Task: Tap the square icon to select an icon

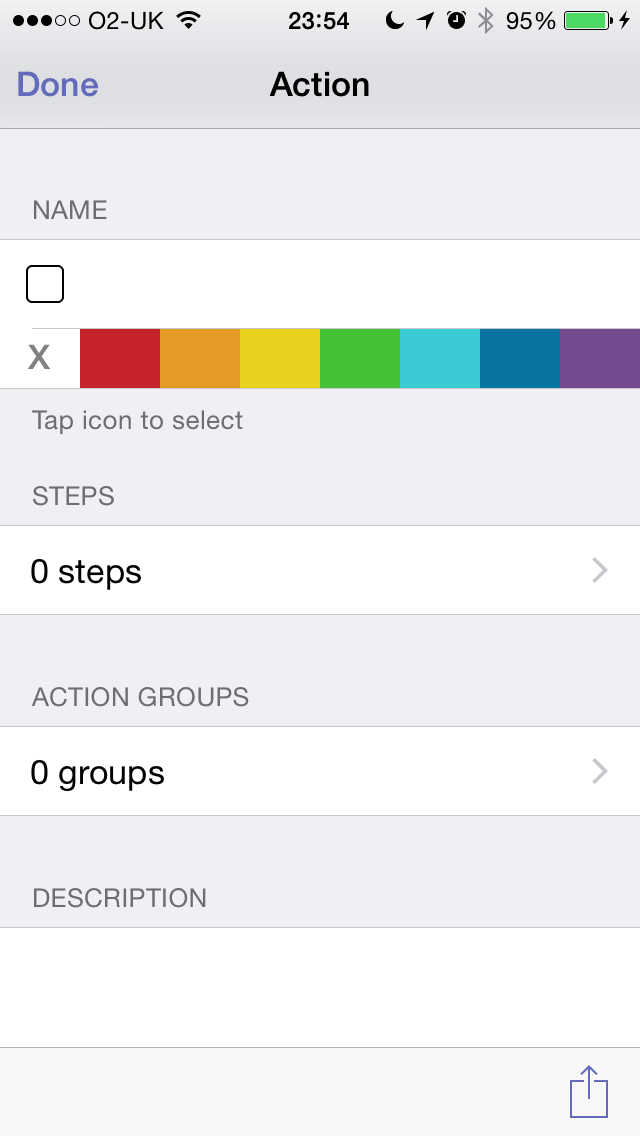Action: tap(45, 284)
